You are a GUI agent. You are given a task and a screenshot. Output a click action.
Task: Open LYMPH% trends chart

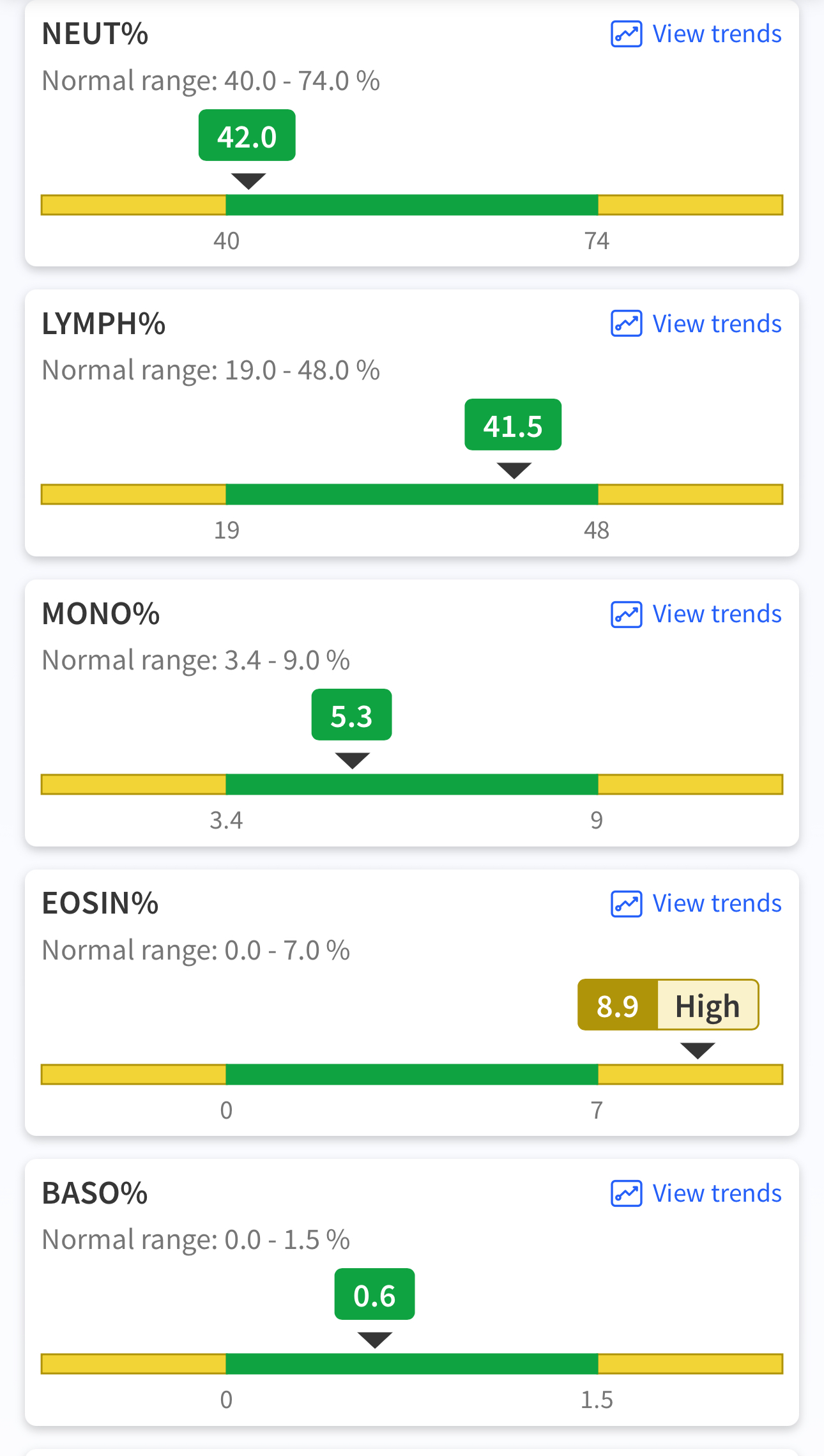click(x=696, y=324)
